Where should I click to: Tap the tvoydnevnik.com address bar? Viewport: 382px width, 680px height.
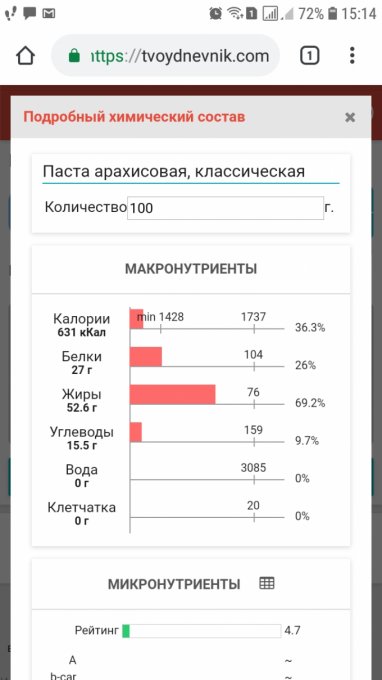(x=165, y=56)
